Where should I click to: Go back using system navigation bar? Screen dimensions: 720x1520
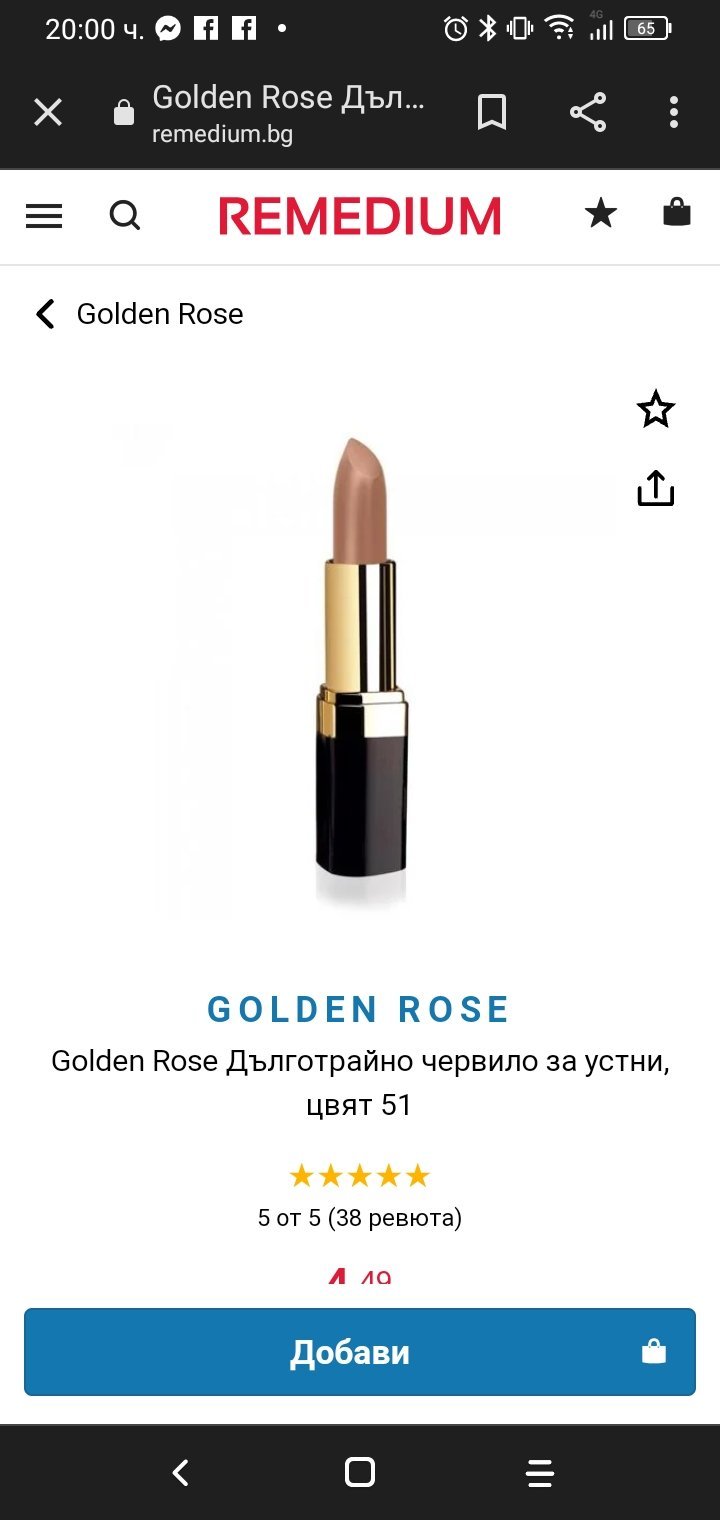coord(180,1473)
